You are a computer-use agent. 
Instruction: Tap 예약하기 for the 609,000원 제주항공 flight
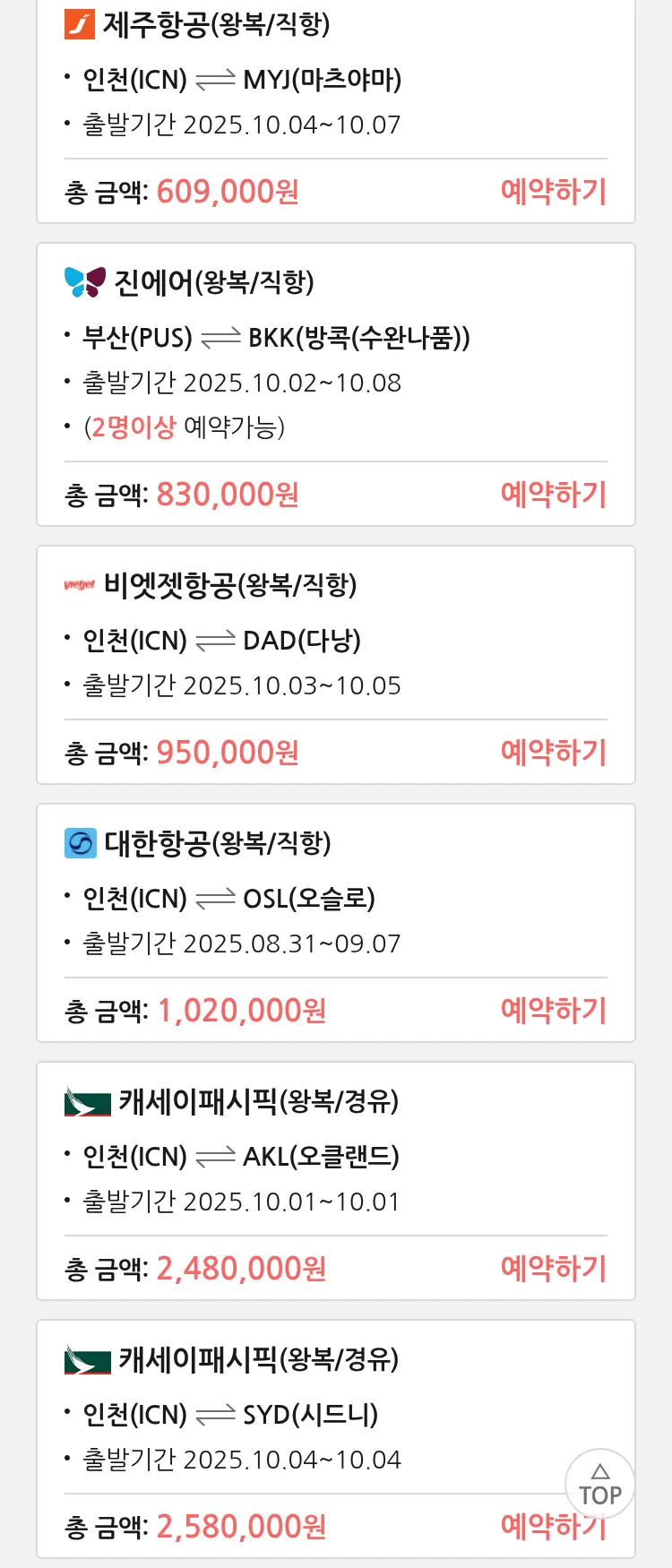click(553, 191)
